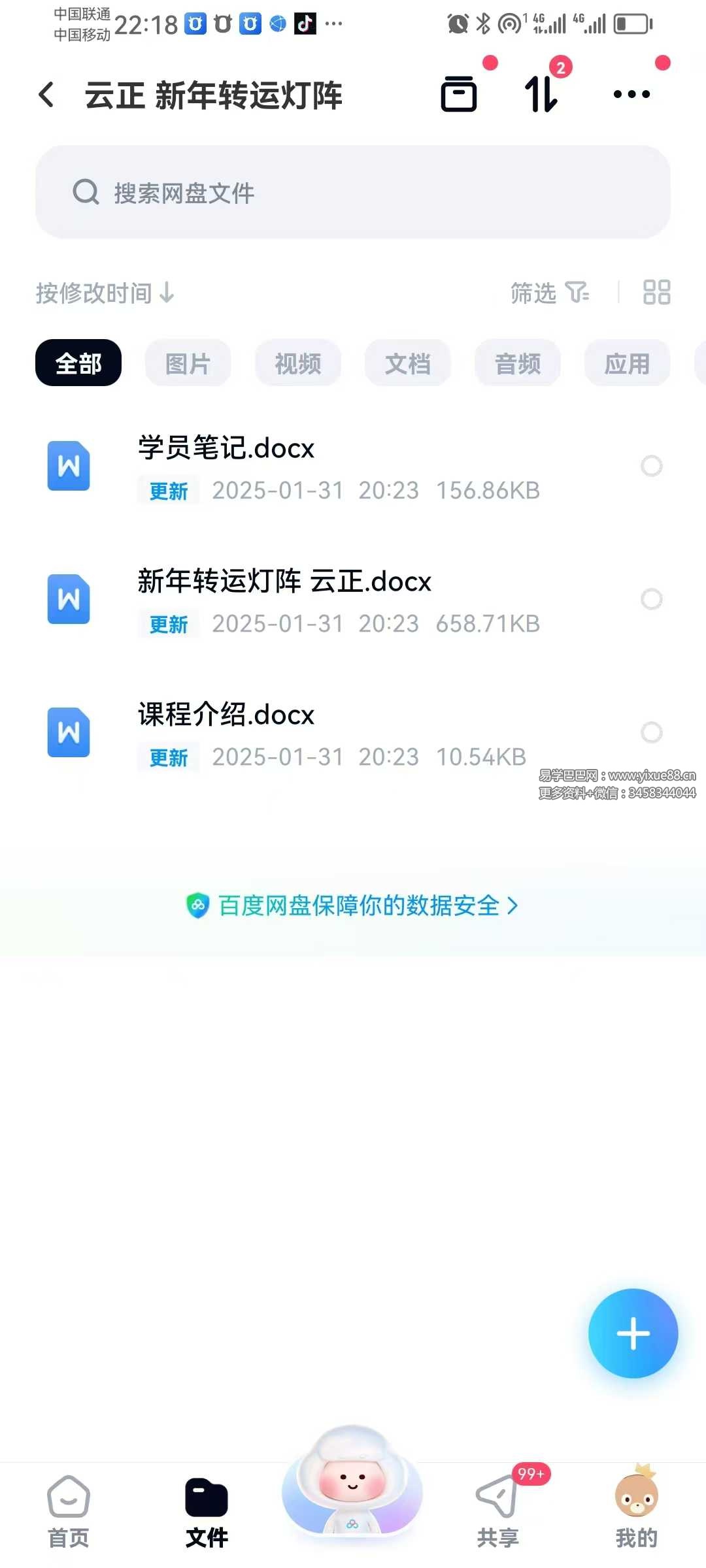706x1568 pixels.
Task: Go back from 云正 新年转运灯阵 folder
Action: click(x=46, y=95)
